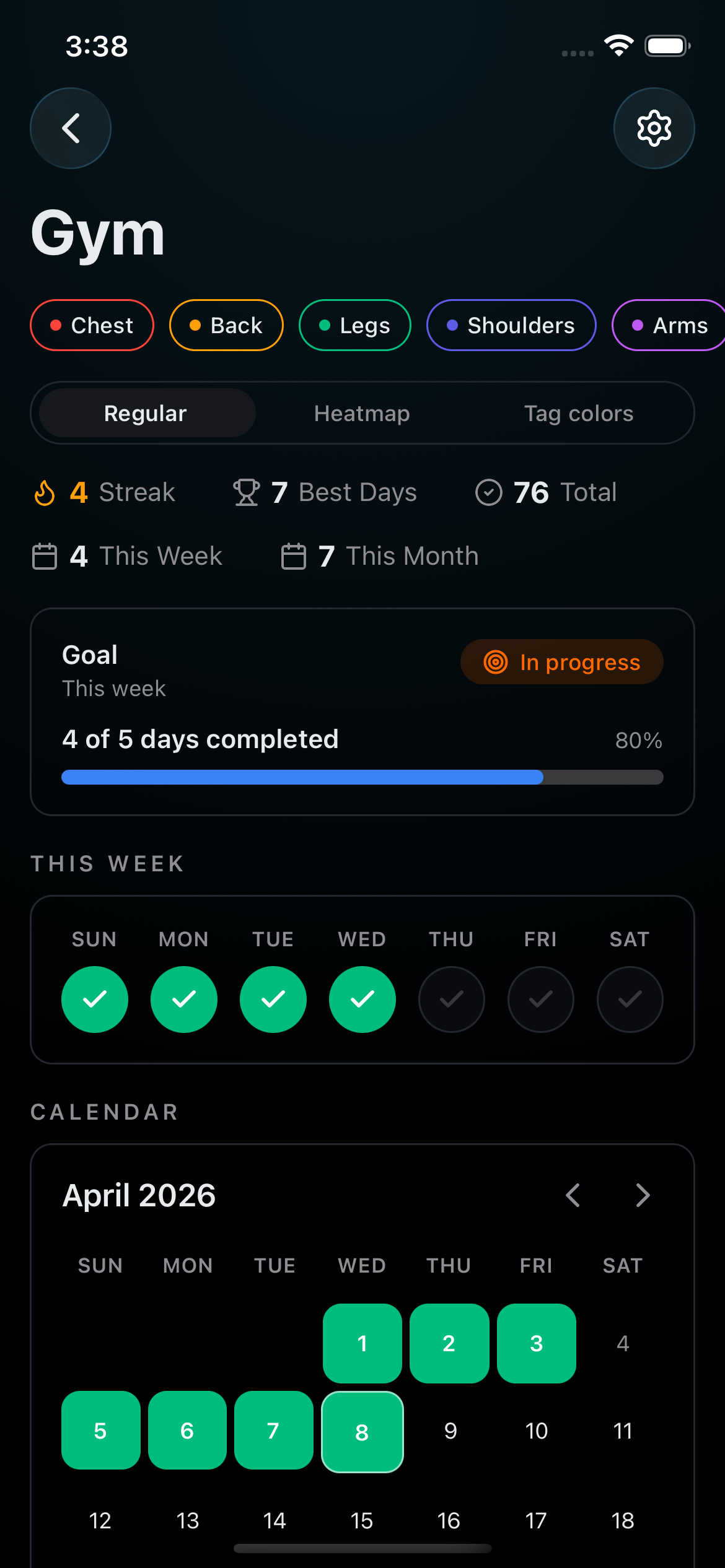The width and height of the screenshot is (725, 1568).
Task: Select April 9 on the calendar
Action: (449, 1431)
